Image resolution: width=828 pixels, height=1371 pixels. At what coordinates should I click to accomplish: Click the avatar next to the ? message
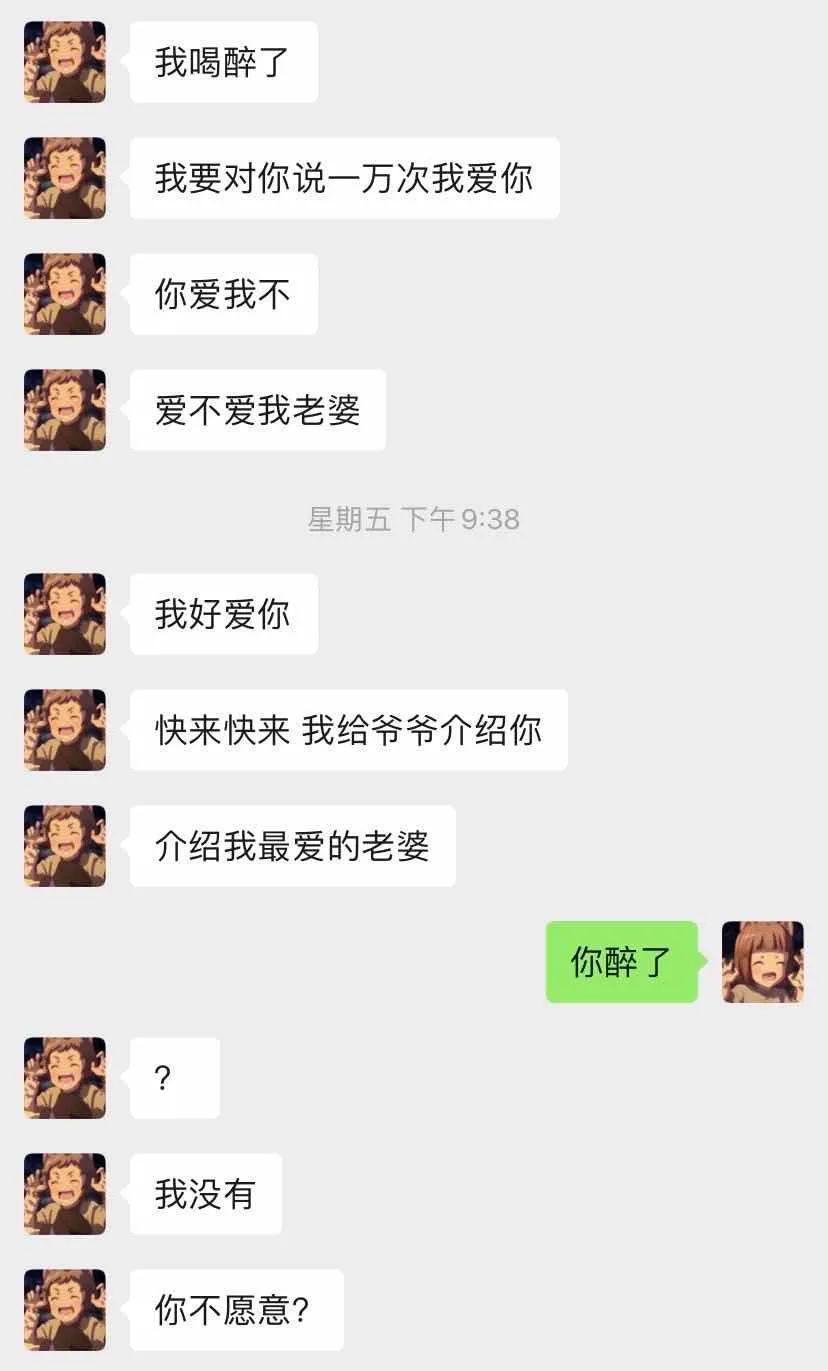coord(64,1078)
